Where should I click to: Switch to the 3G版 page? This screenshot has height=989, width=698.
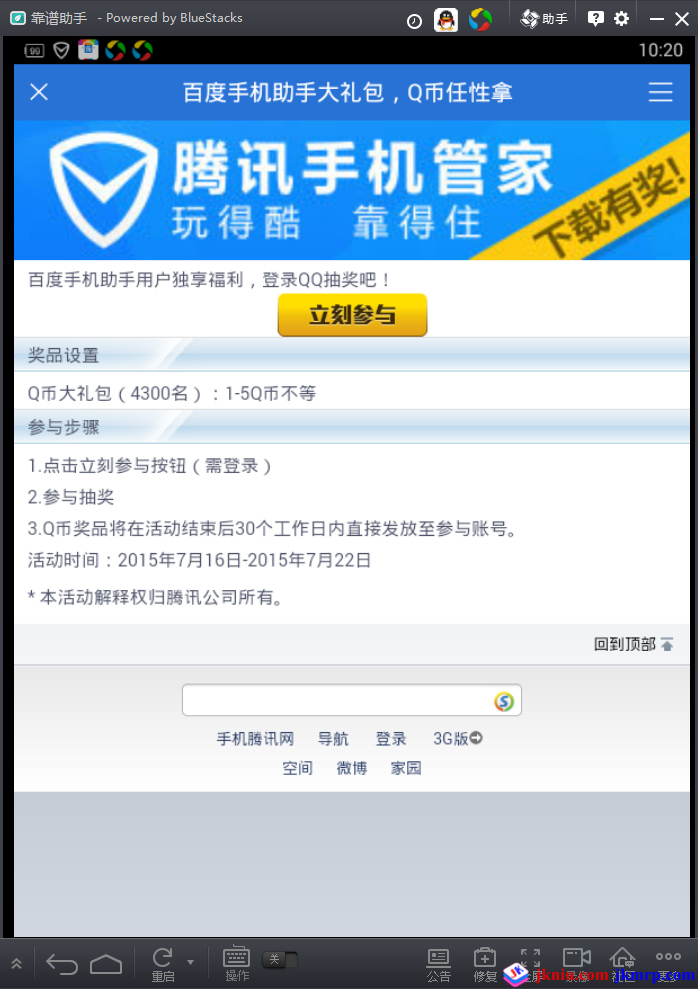457,739
